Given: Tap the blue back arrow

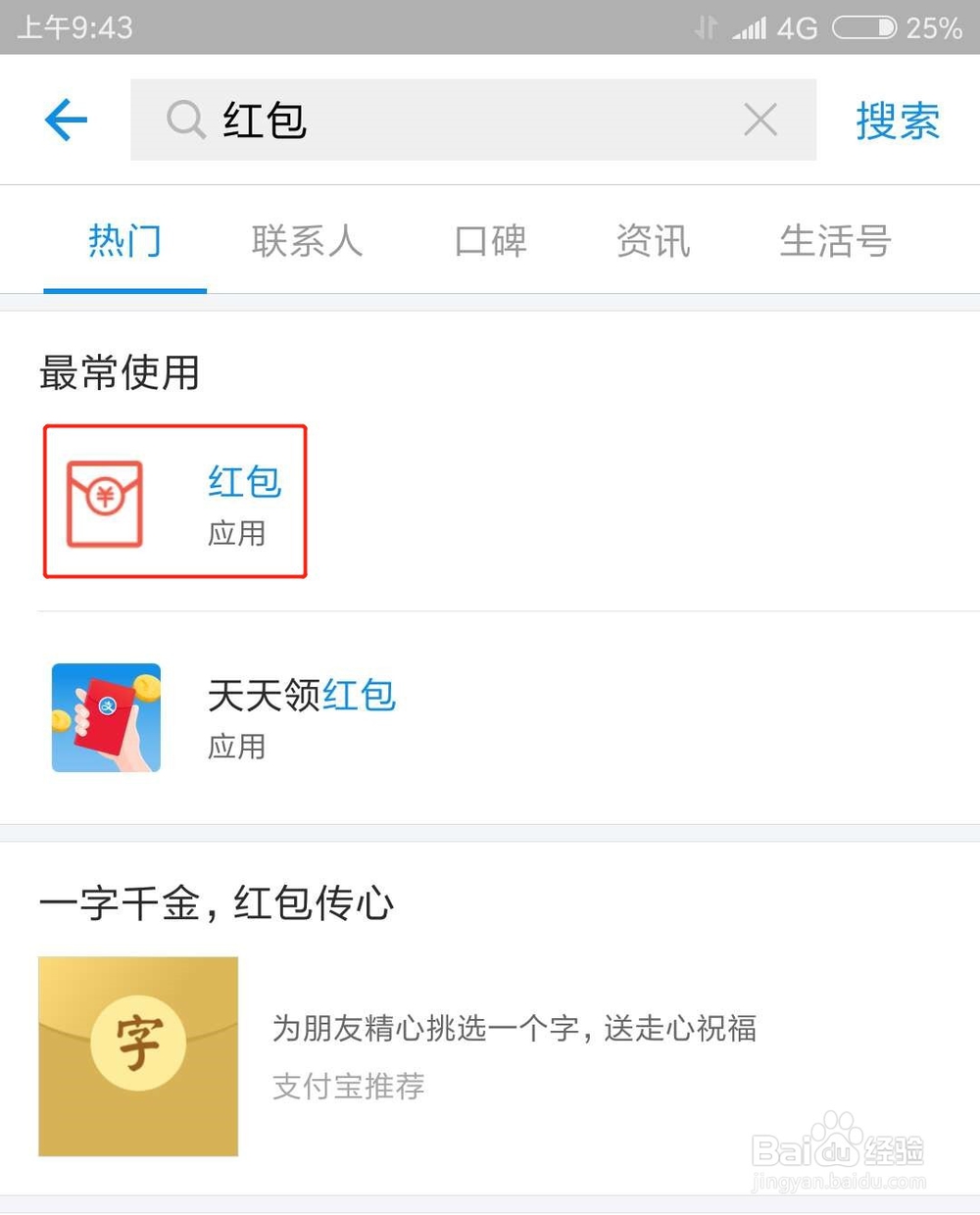Looking at the screenshot, I should click(65, 120).
